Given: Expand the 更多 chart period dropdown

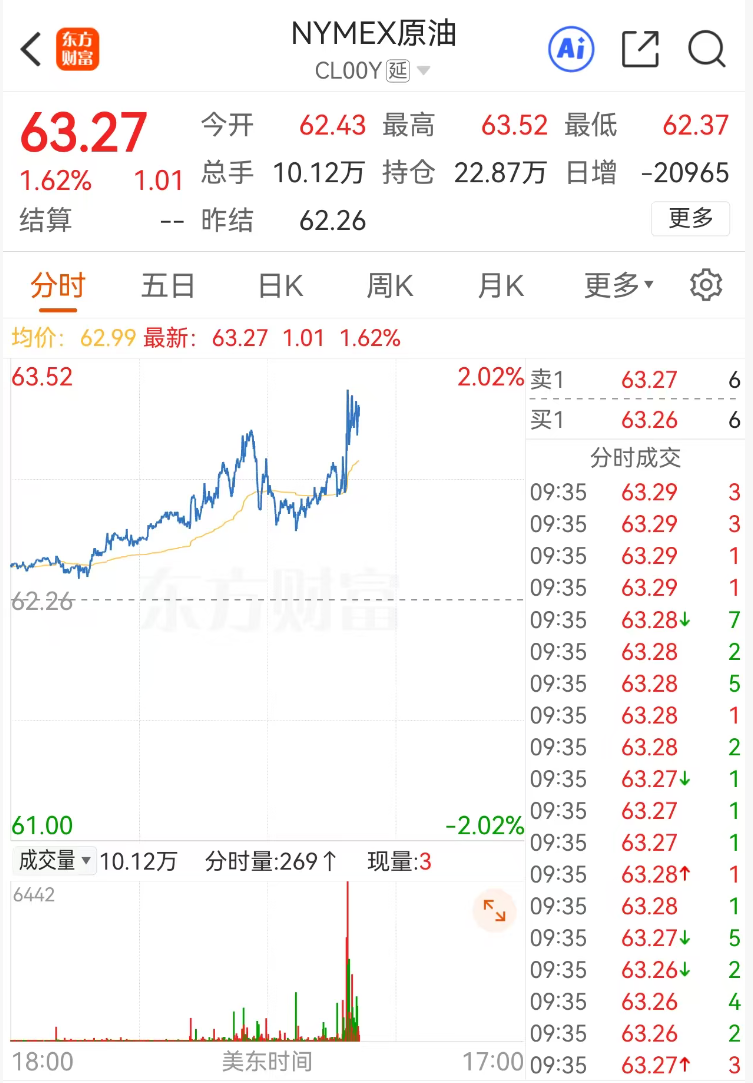Looking at the screenshot, I should [x=618, y=286].
